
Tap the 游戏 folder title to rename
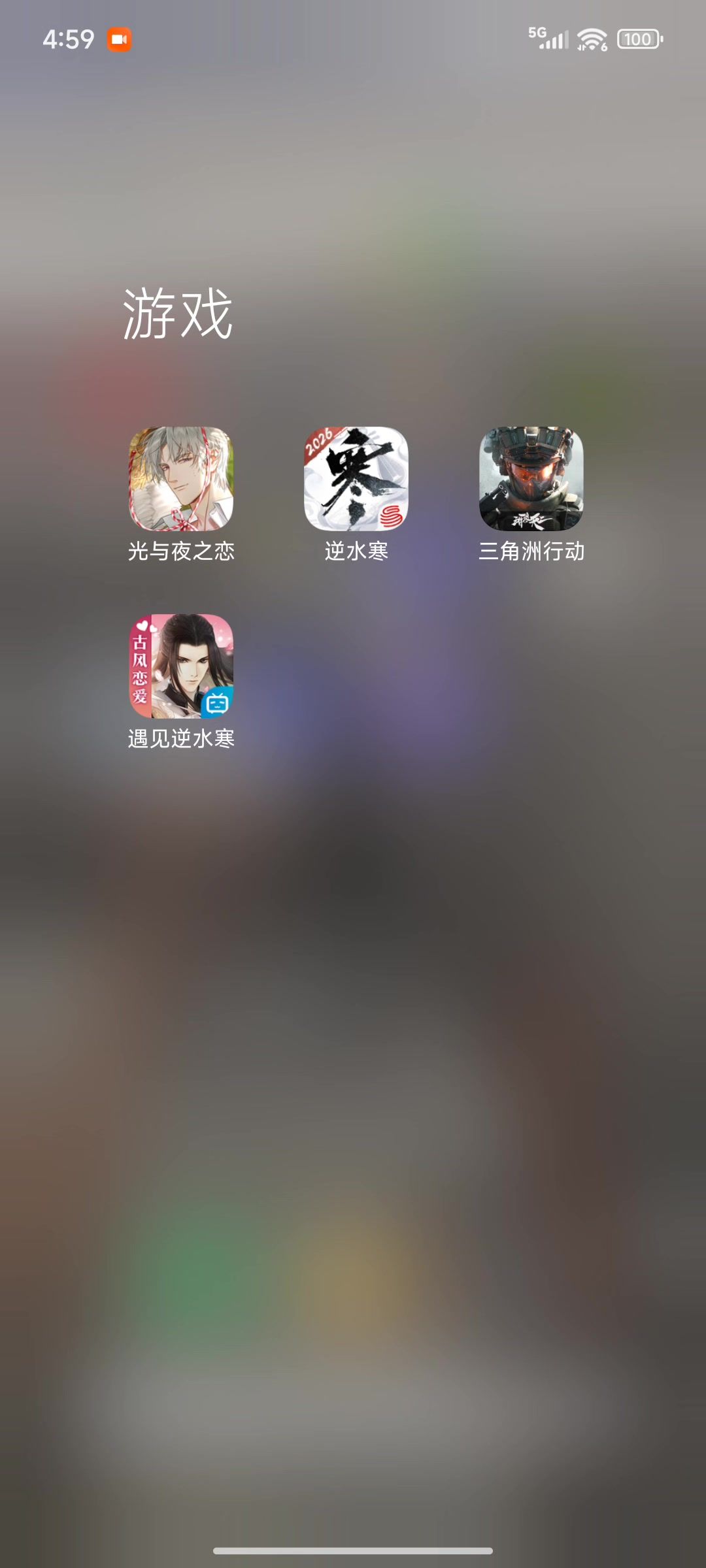coord(178,314)
